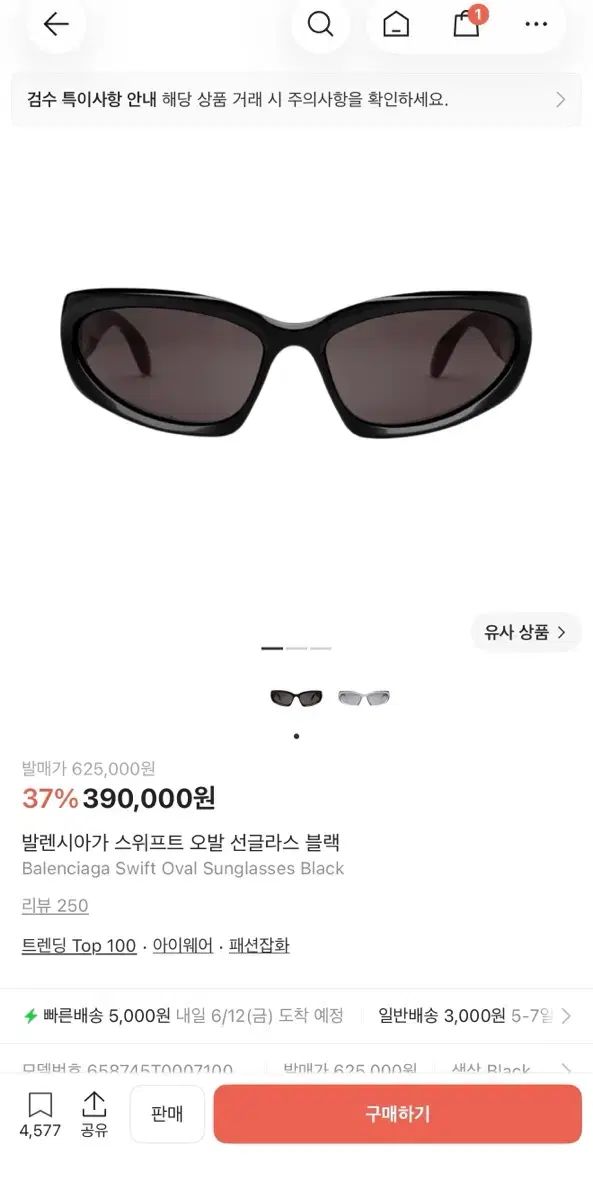Image resolution: width=593 pixels, height=1200 pixels.
Task: Open the 트렌딩 Top 100 link
Action: 79,946
